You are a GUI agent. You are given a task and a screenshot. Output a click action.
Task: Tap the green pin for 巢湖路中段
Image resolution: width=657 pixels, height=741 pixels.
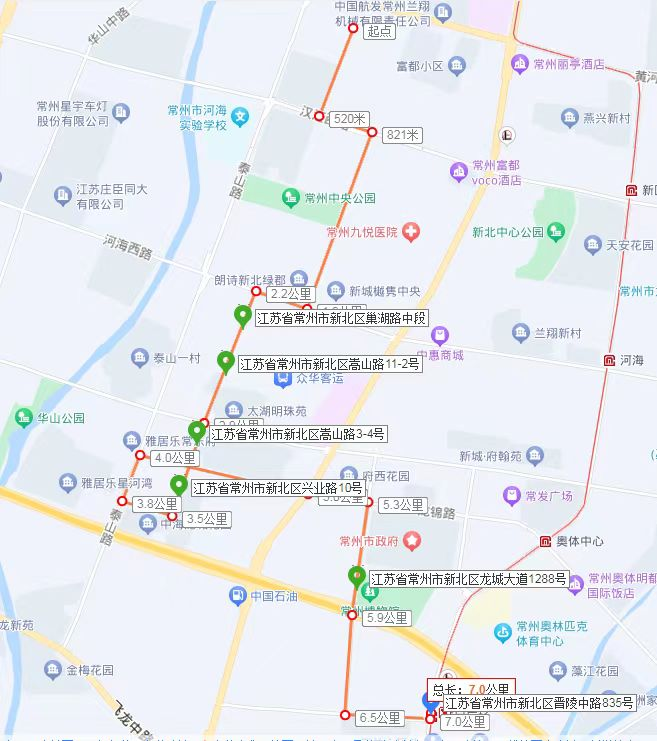click(242, 315)
